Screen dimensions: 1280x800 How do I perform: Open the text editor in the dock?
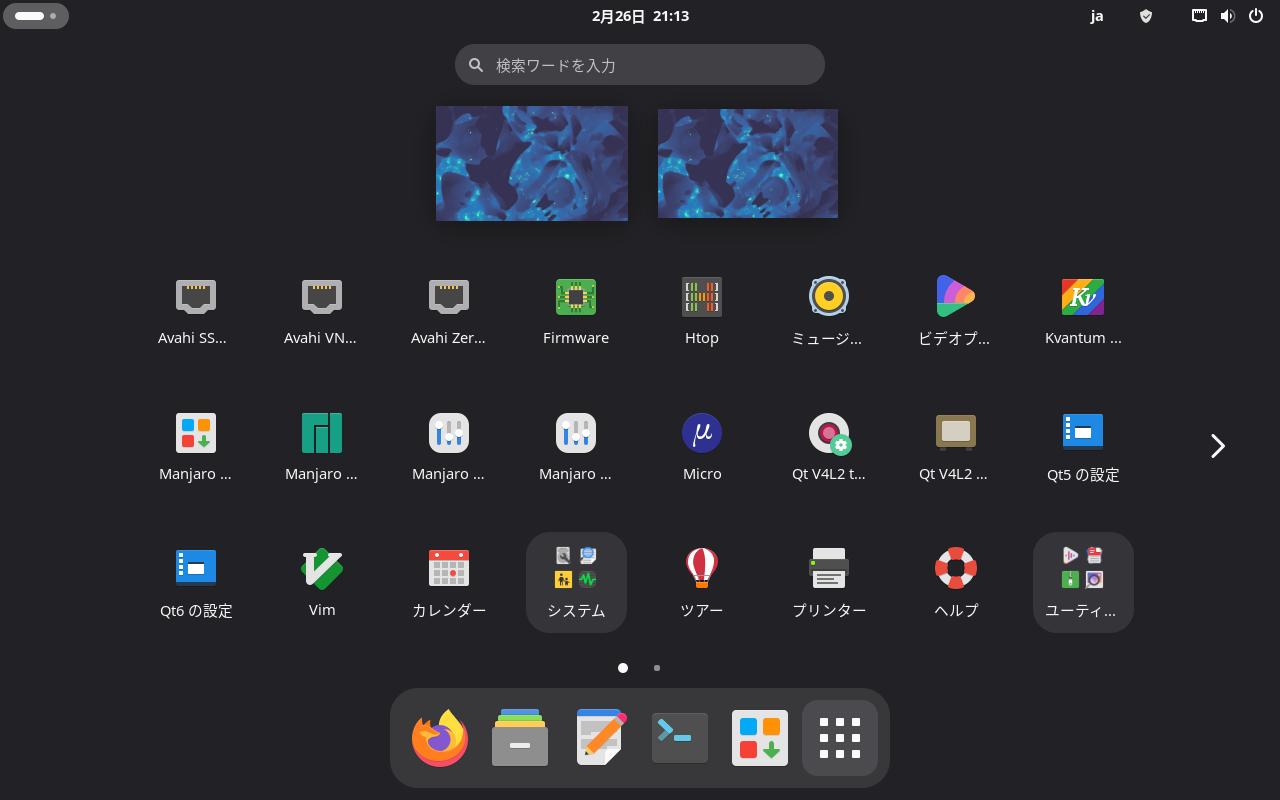(x=600, y=738)
